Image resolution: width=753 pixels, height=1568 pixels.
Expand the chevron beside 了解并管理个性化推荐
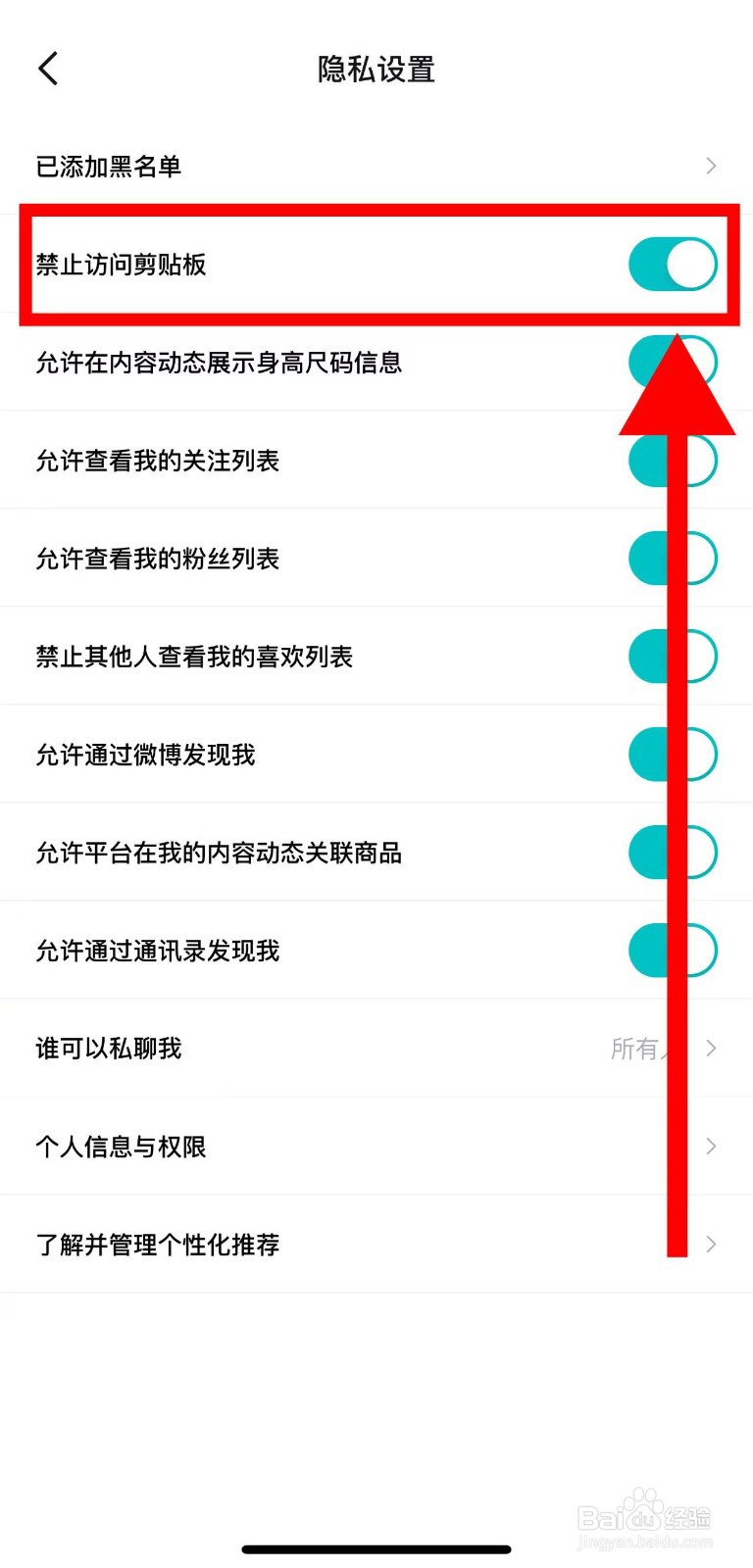click(x=712, y=1244)
